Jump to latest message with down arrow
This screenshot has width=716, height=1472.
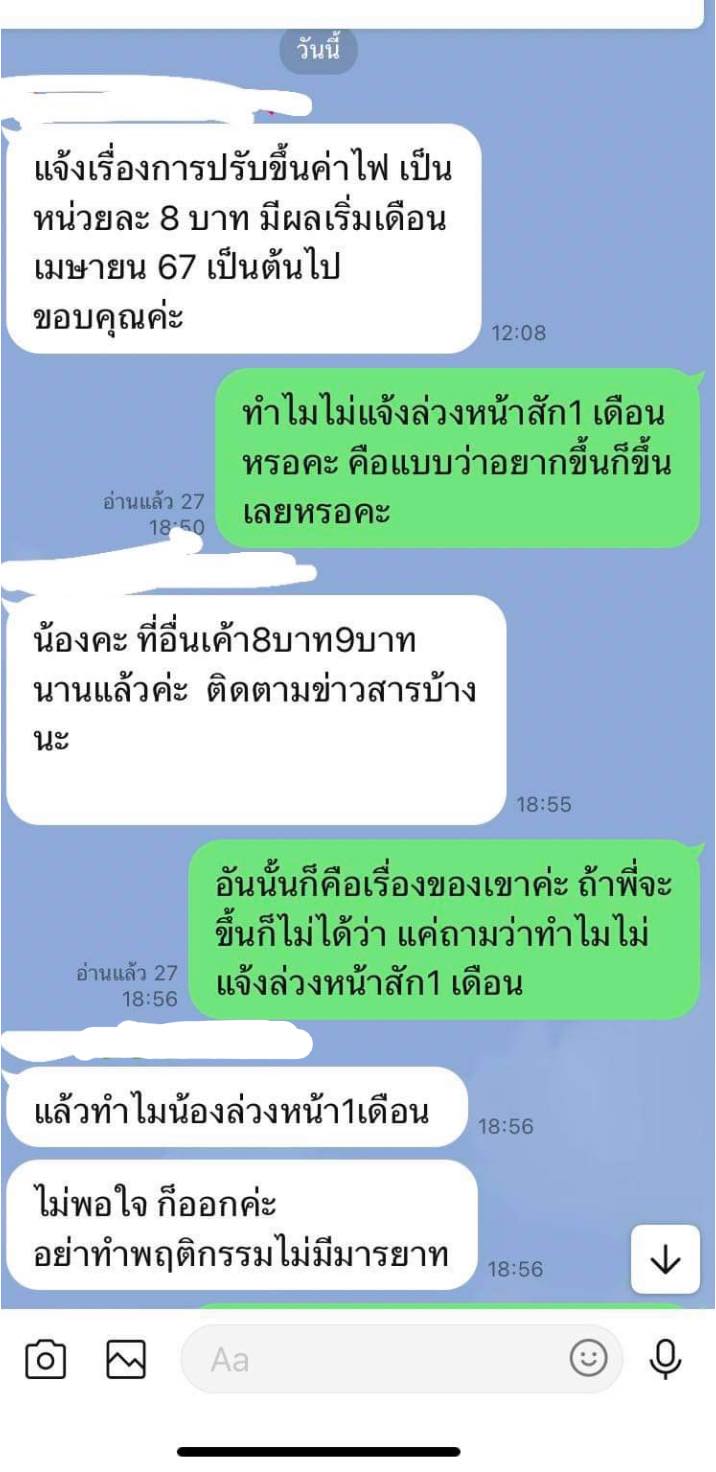click(665, 1260)
